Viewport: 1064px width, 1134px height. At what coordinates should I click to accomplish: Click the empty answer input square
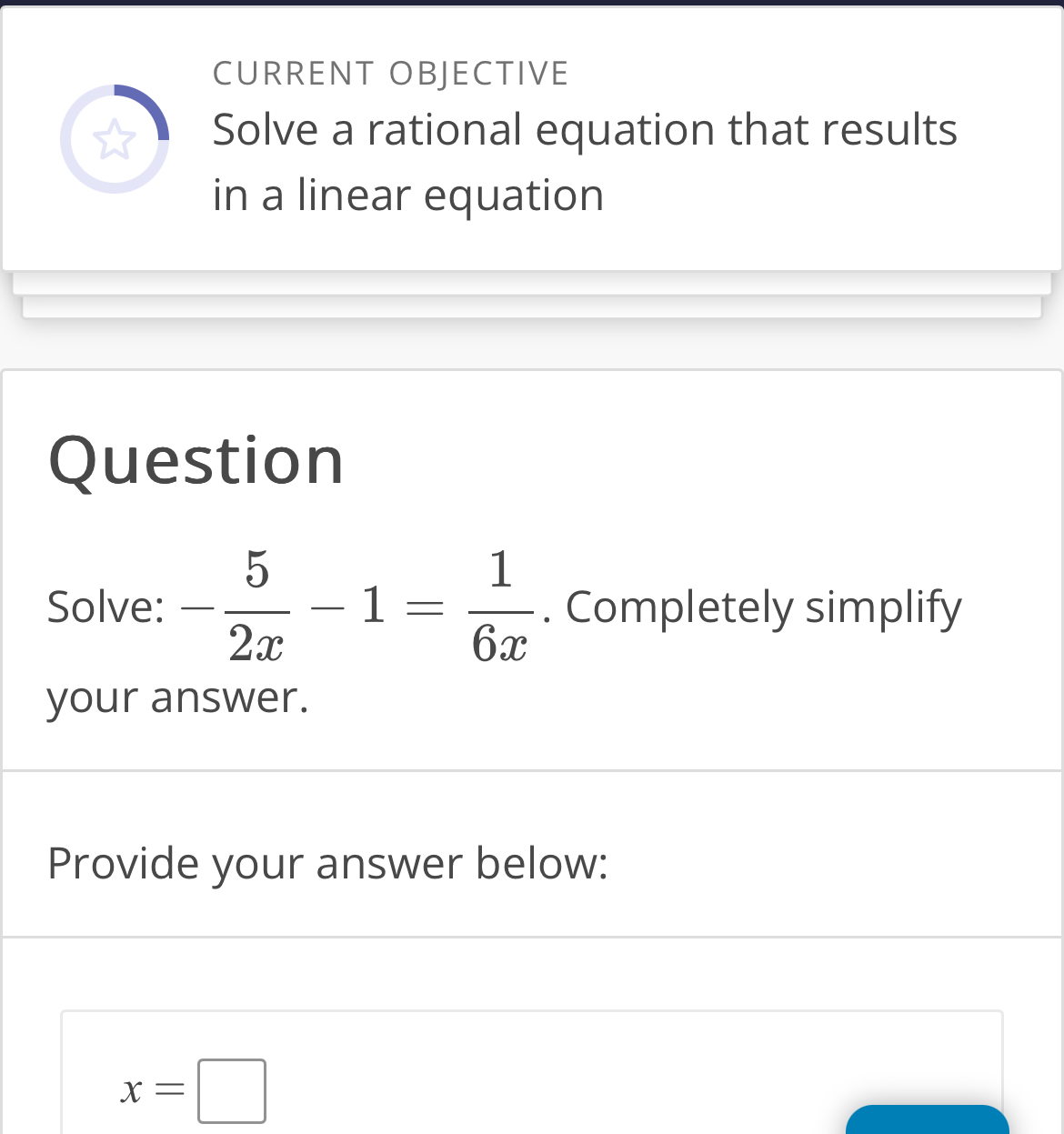point(233,1090)
